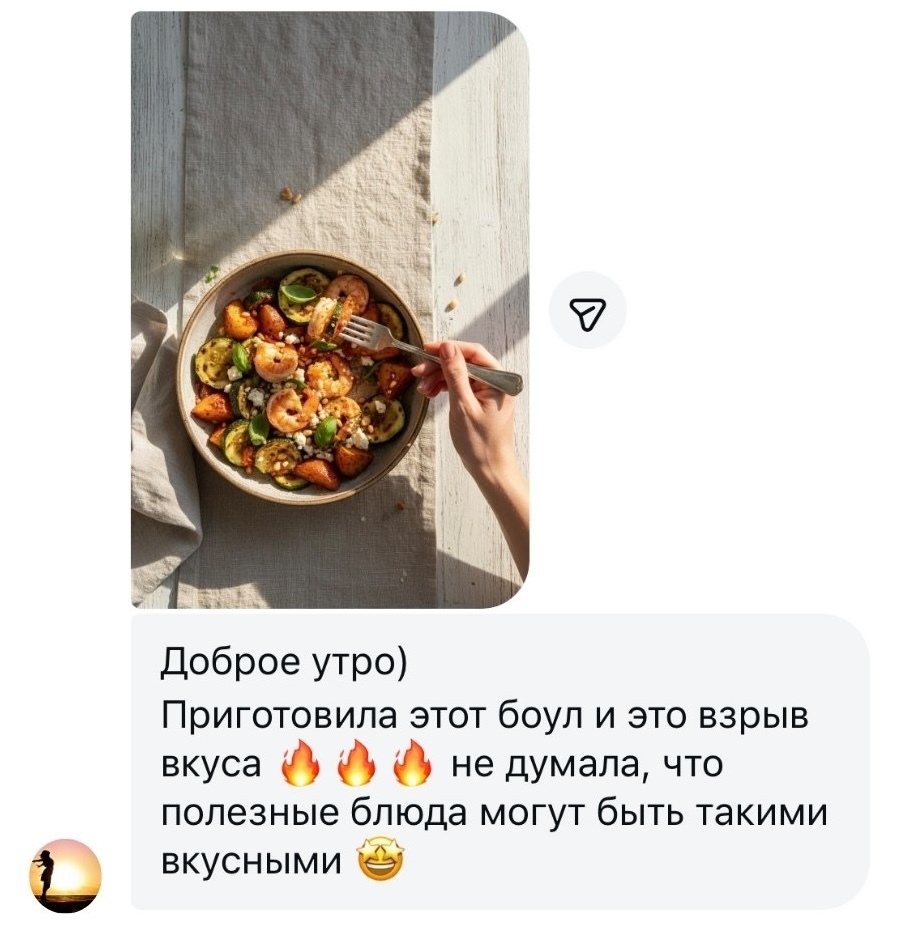Open the shared shrimp bowl photo
The height and width of the screenshot is (931, 906).
click(x=330, y=310)
